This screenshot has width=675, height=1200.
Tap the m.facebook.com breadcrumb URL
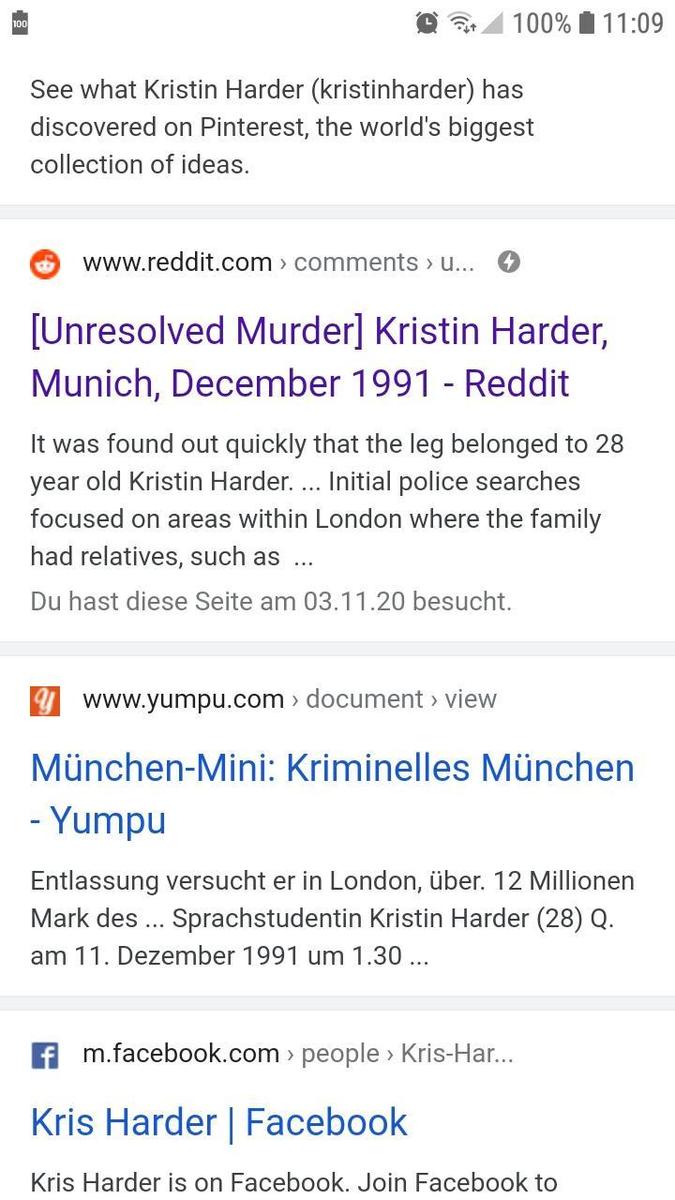tap(181, 1054)
